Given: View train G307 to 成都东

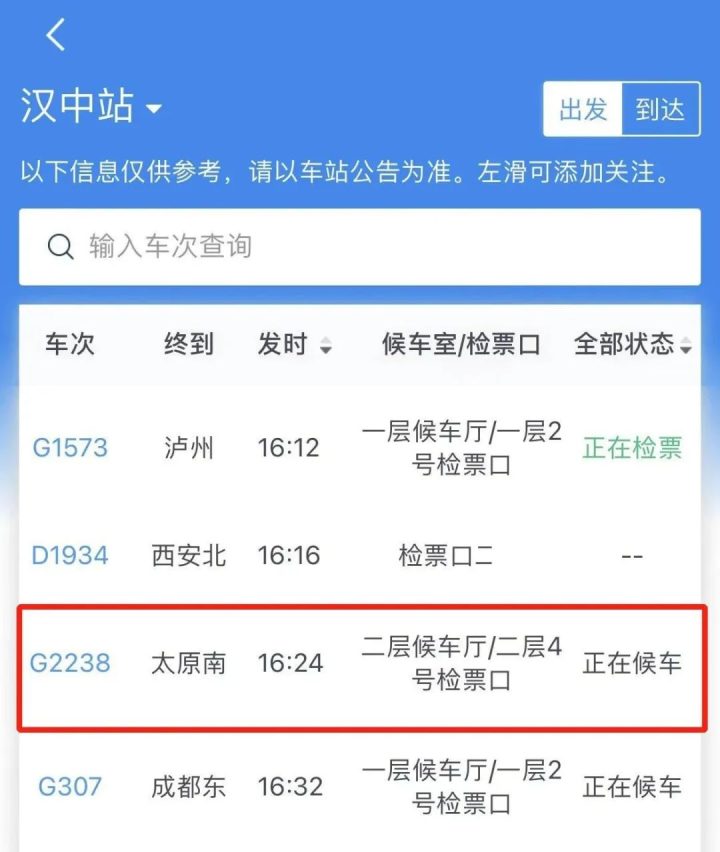Looking at the screenshot, I should 70,786.
